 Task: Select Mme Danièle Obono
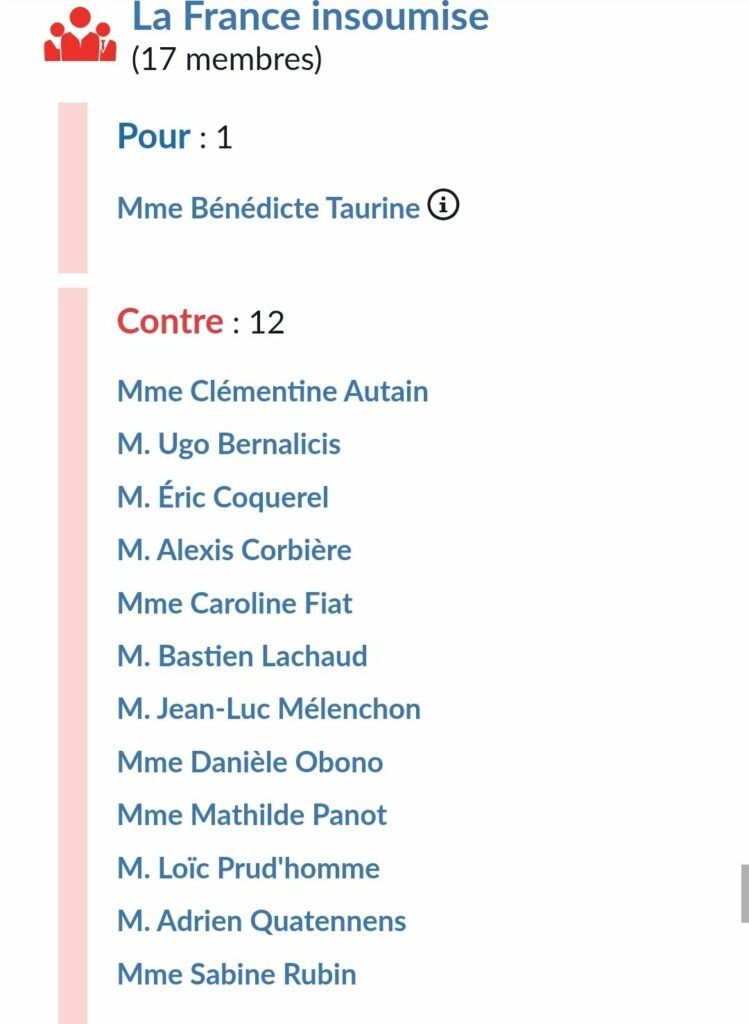click(x=250, y=762)
